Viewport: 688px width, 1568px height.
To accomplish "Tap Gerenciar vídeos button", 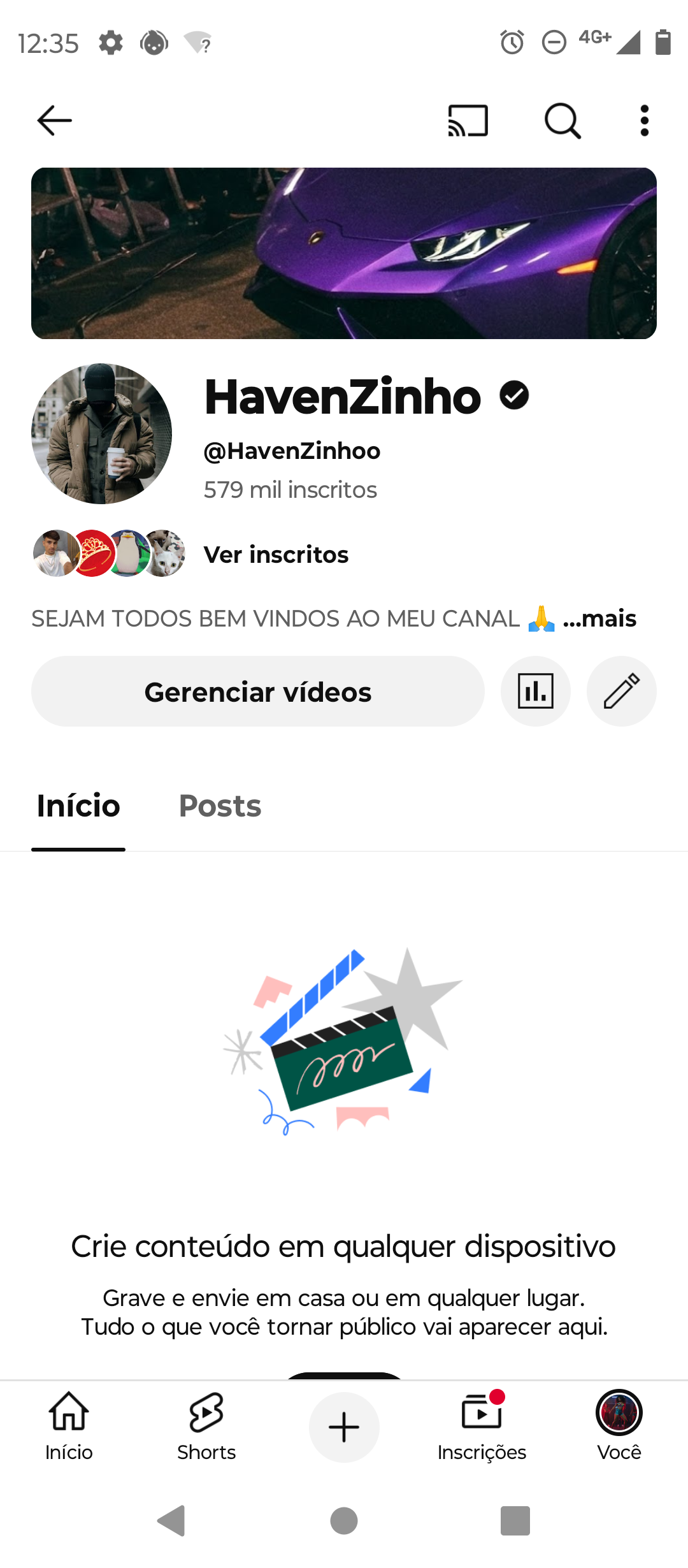I will 258,692.
